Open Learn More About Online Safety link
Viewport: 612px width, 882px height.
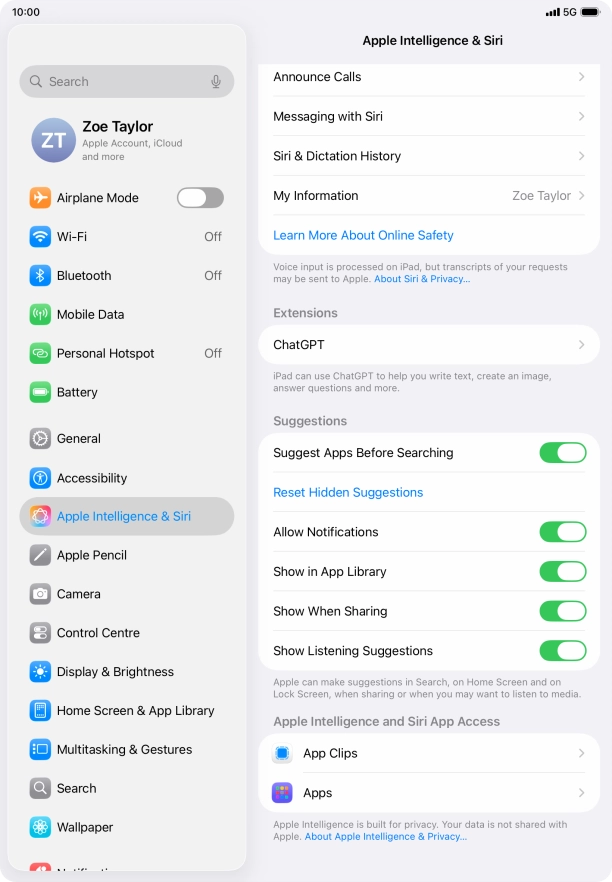(x=363, y=235)
